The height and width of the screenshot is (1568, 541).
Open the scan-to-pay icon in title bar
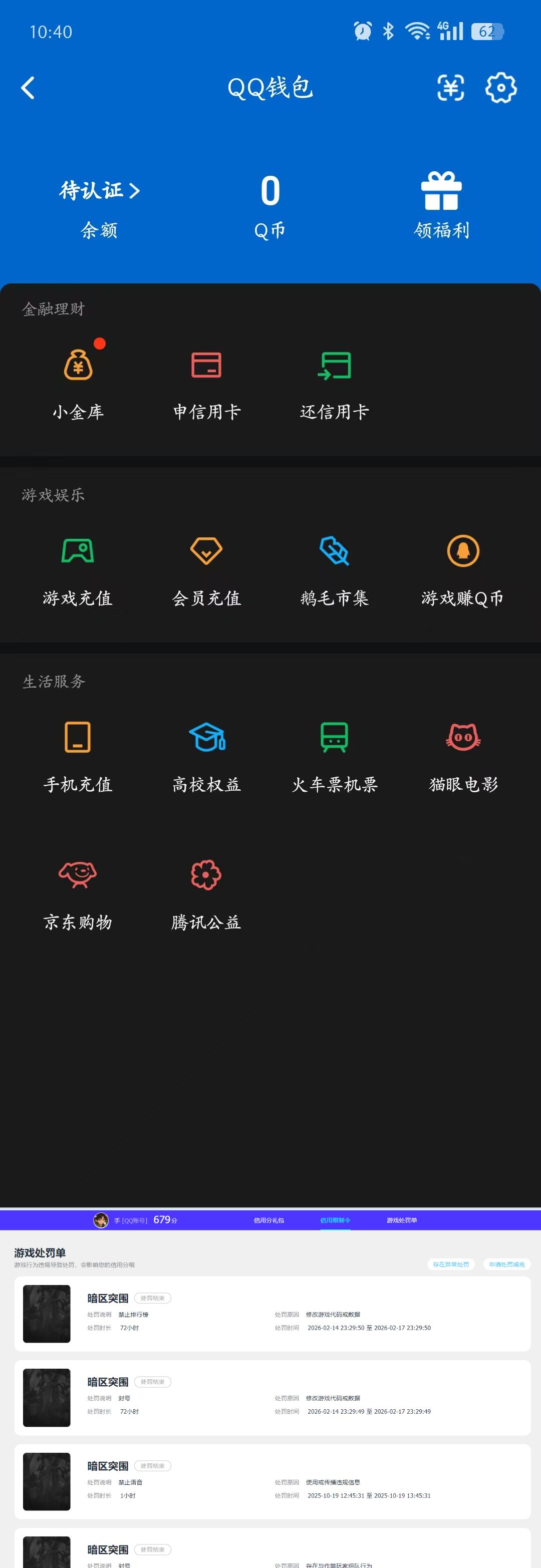pyautogui.click(x=450, y=88)
